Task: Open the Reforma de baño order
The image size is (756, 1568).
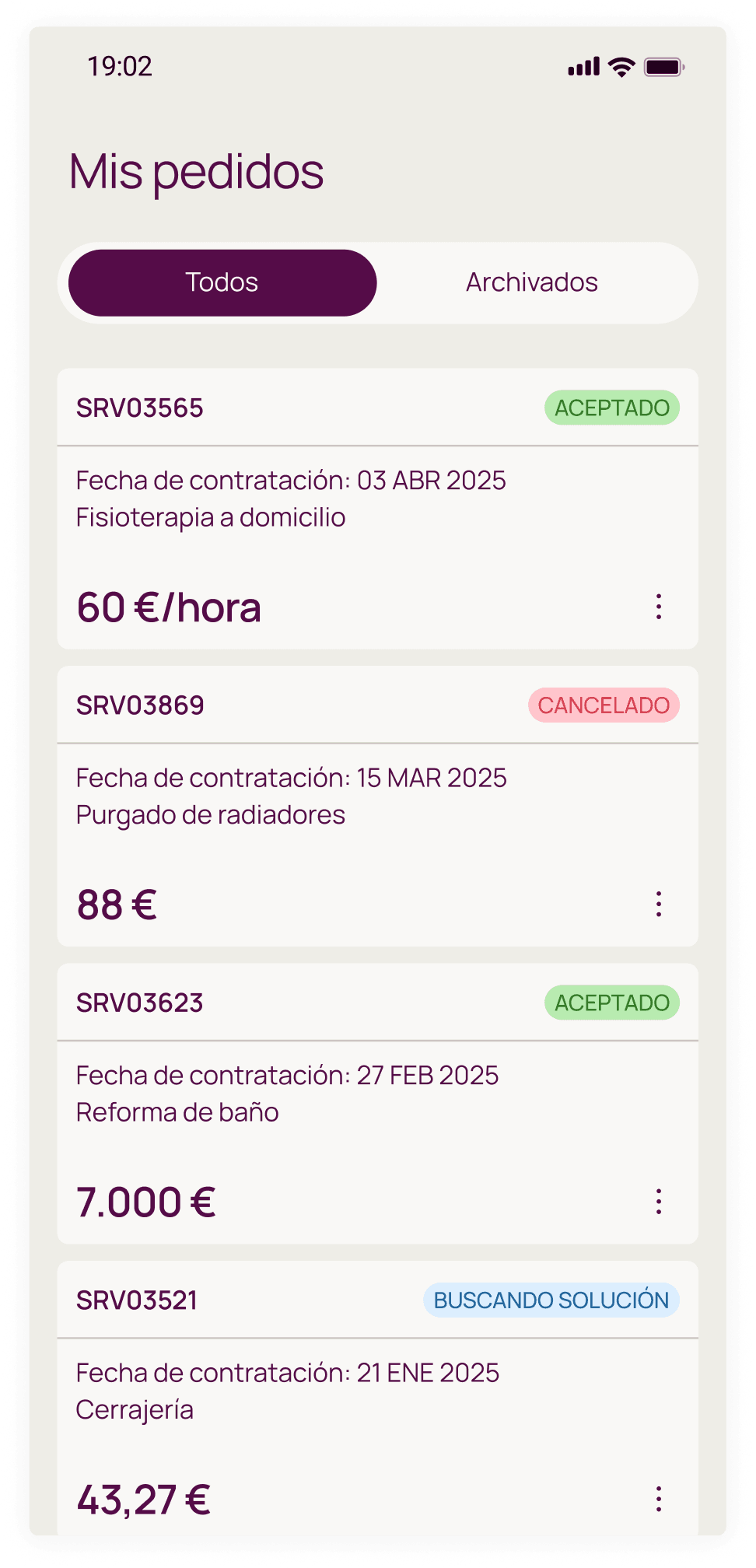Action: pyautogui.click(x=311, y=1112)
